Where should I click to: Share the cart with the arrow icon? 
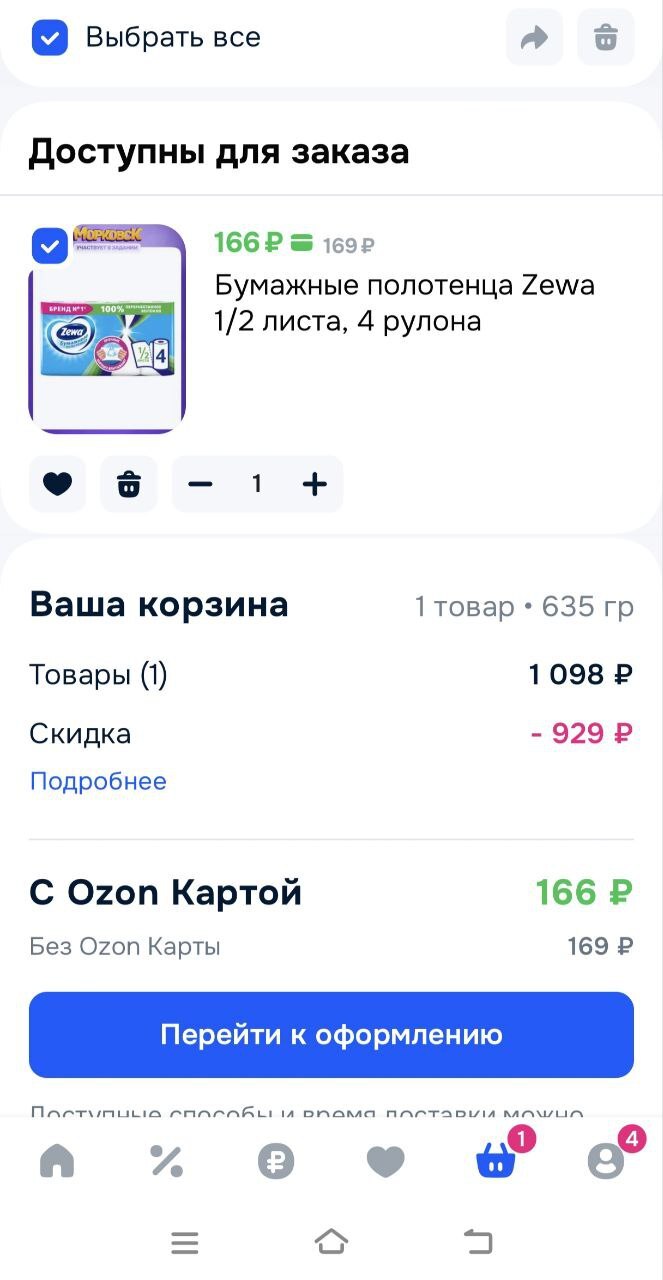[534, 38]
